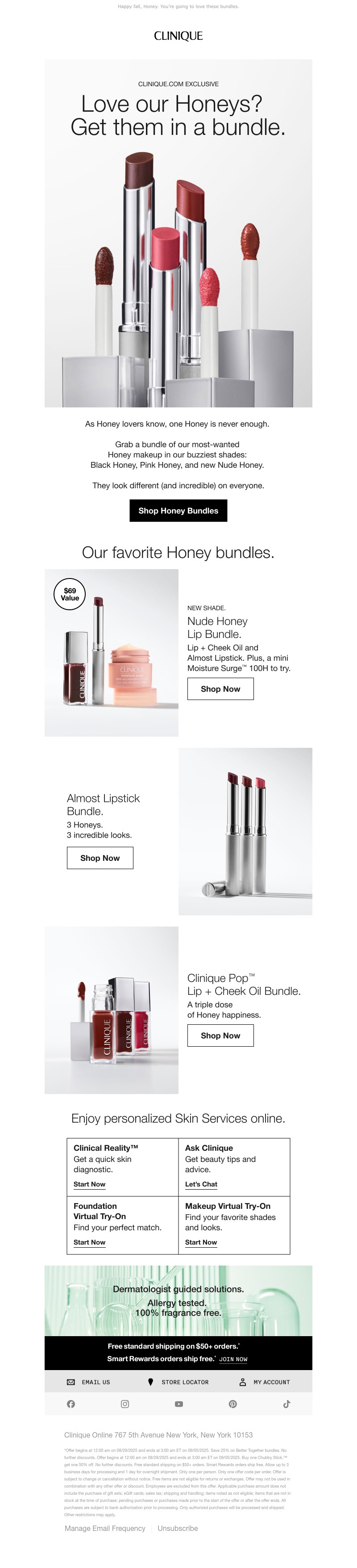
Task: Shop Now for Nude Honey Lip Bundle
Action: pos(220,688)
